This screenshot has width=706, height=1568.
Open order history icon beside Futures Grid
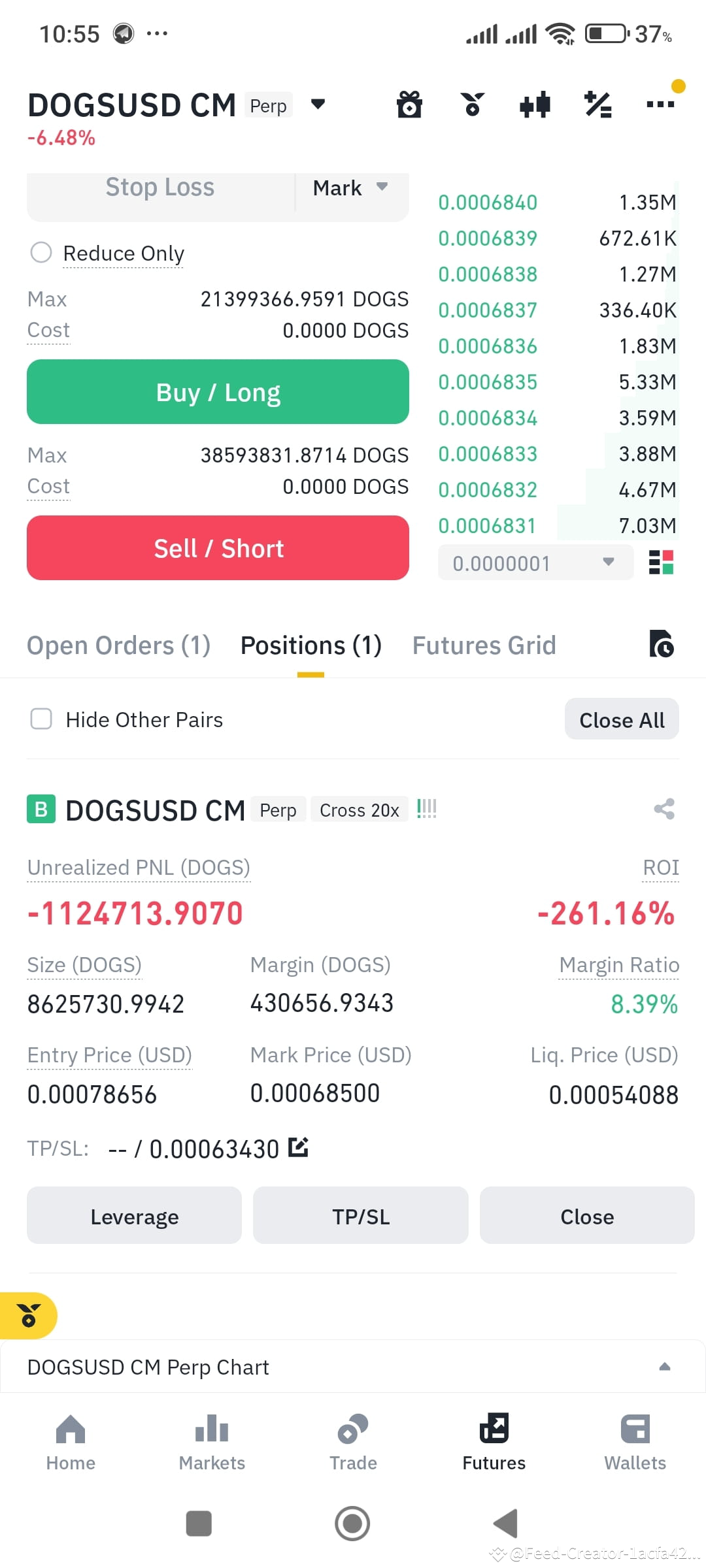[661, 645]
